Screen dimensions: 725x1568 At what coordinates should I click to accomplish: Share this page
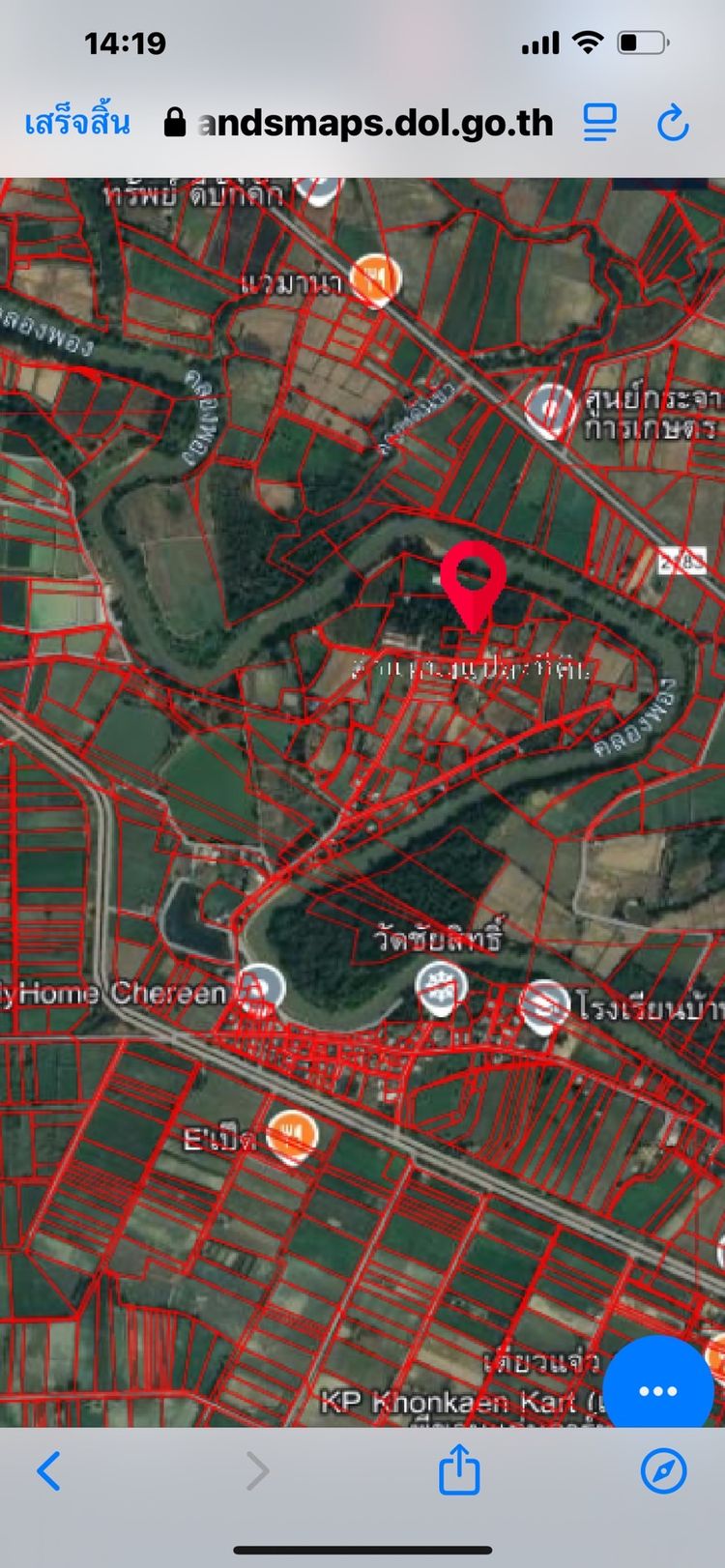coord(459,1468)
